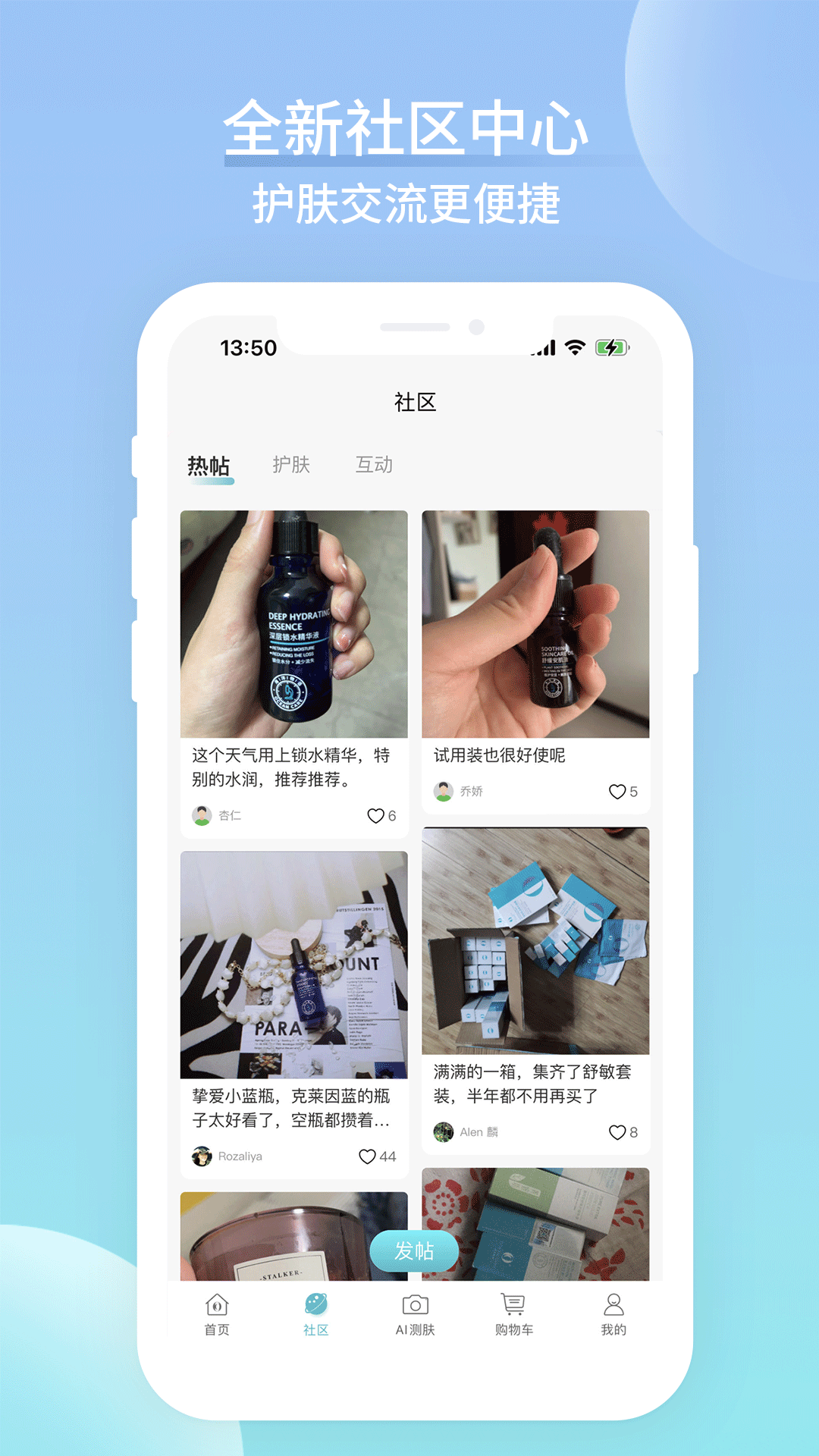Click the heart icon on 杏仁's post
Screen dimensions: 819x1456
(x=375, y=817)
